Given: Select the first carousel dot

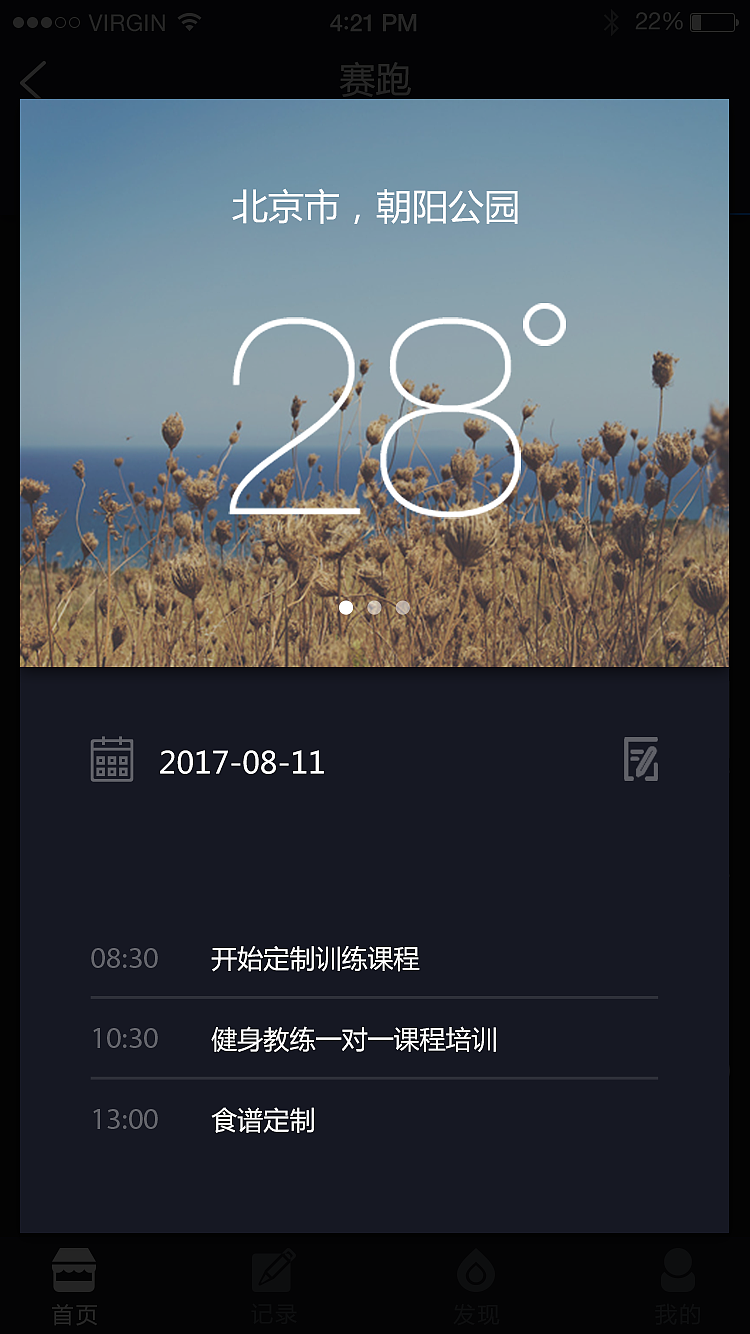Looking at the screenshot, I should pos(346,607).
